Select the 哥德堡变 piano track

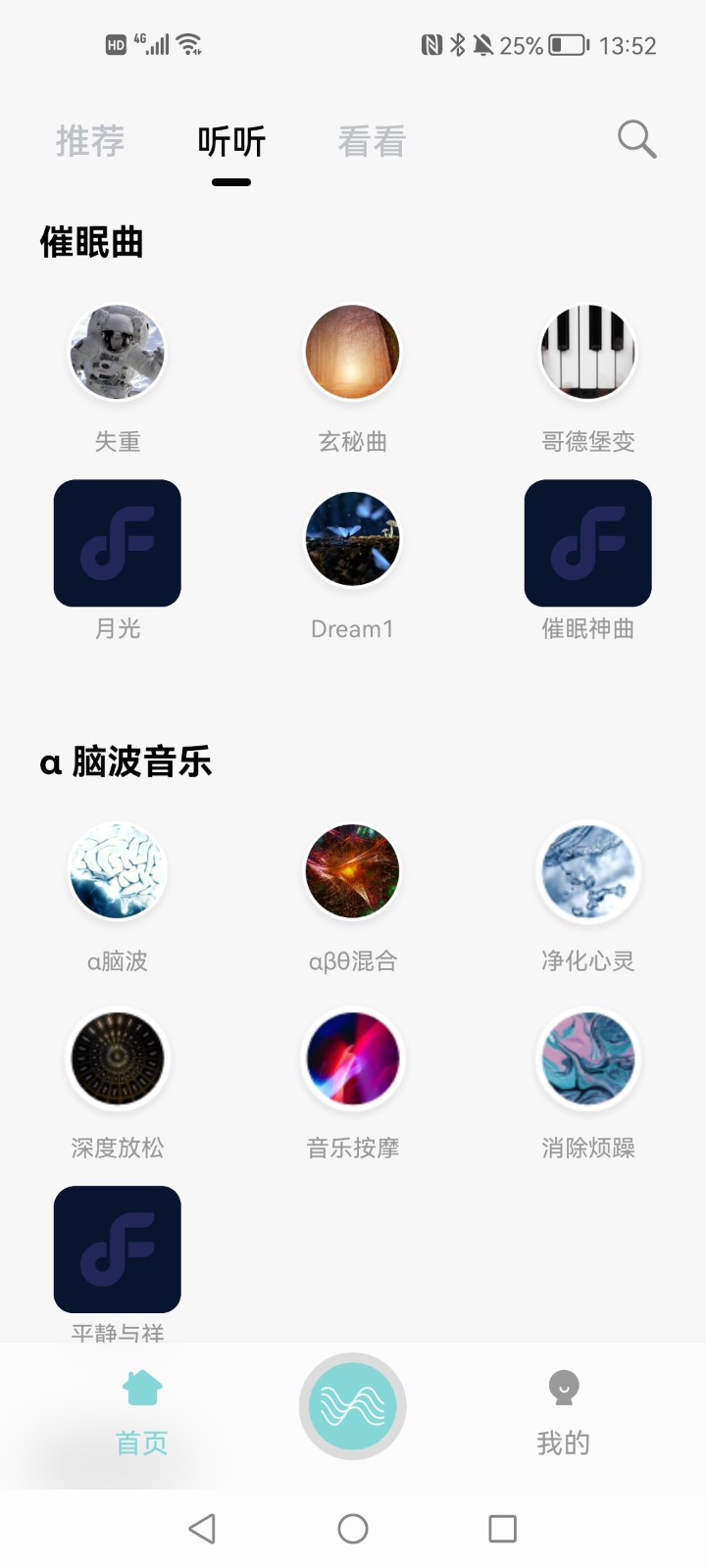pyautogui.click(x=587, y=352)
